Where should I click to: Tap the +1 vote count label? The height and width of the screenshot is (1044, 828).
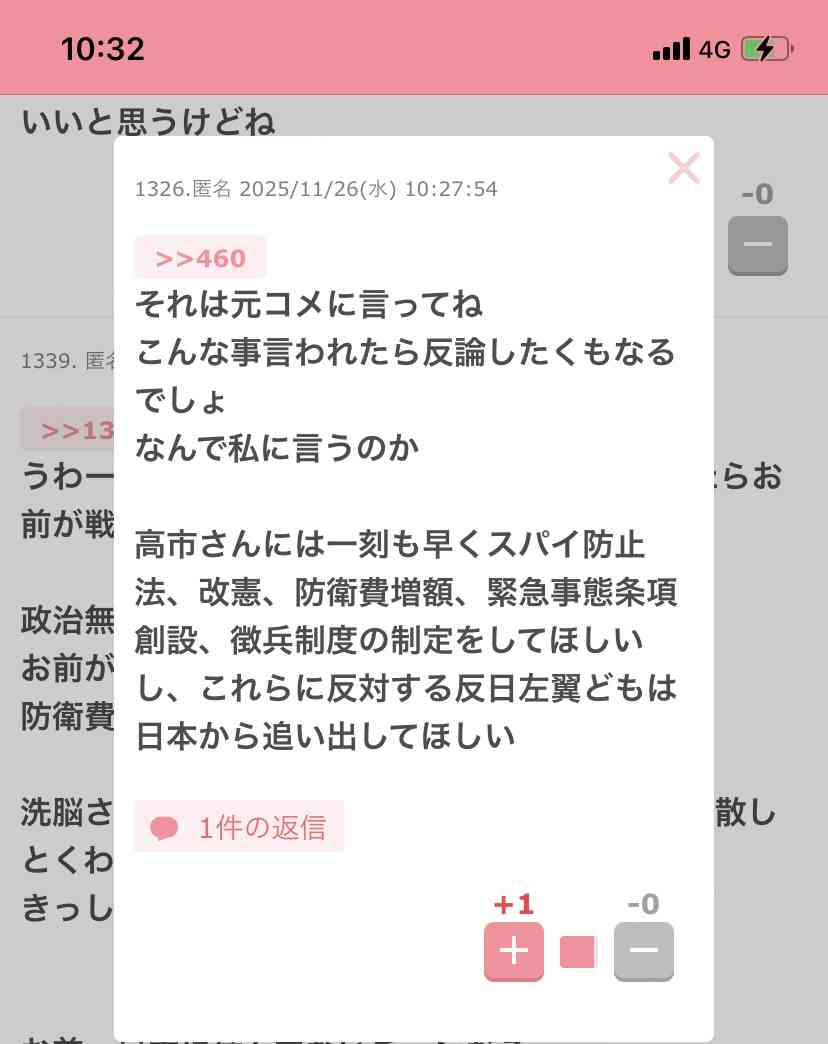pyautogui.click(x=513, y=901)
